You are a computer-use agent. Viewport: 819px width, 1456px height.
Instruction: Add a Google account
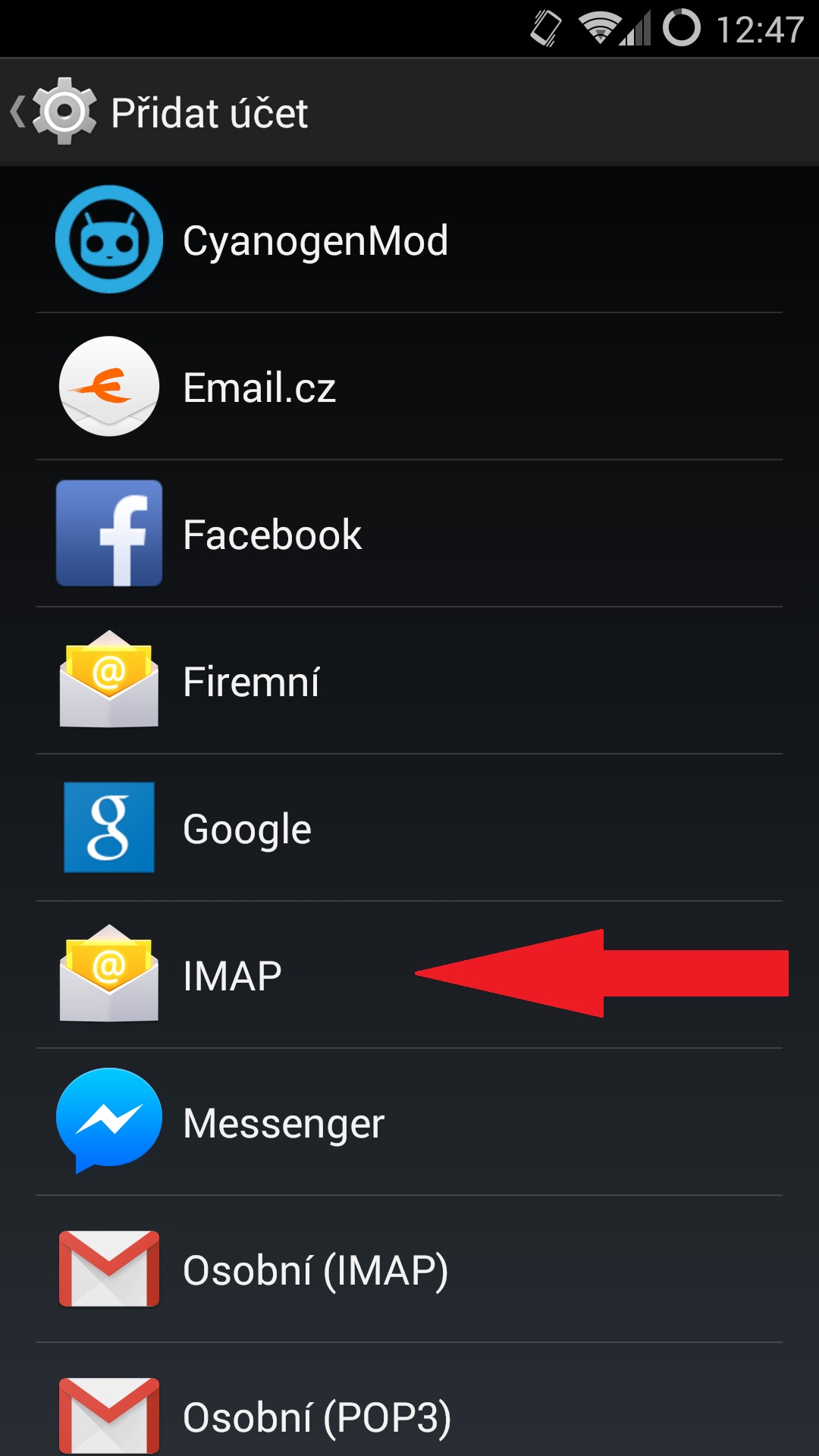click(246, 829)
